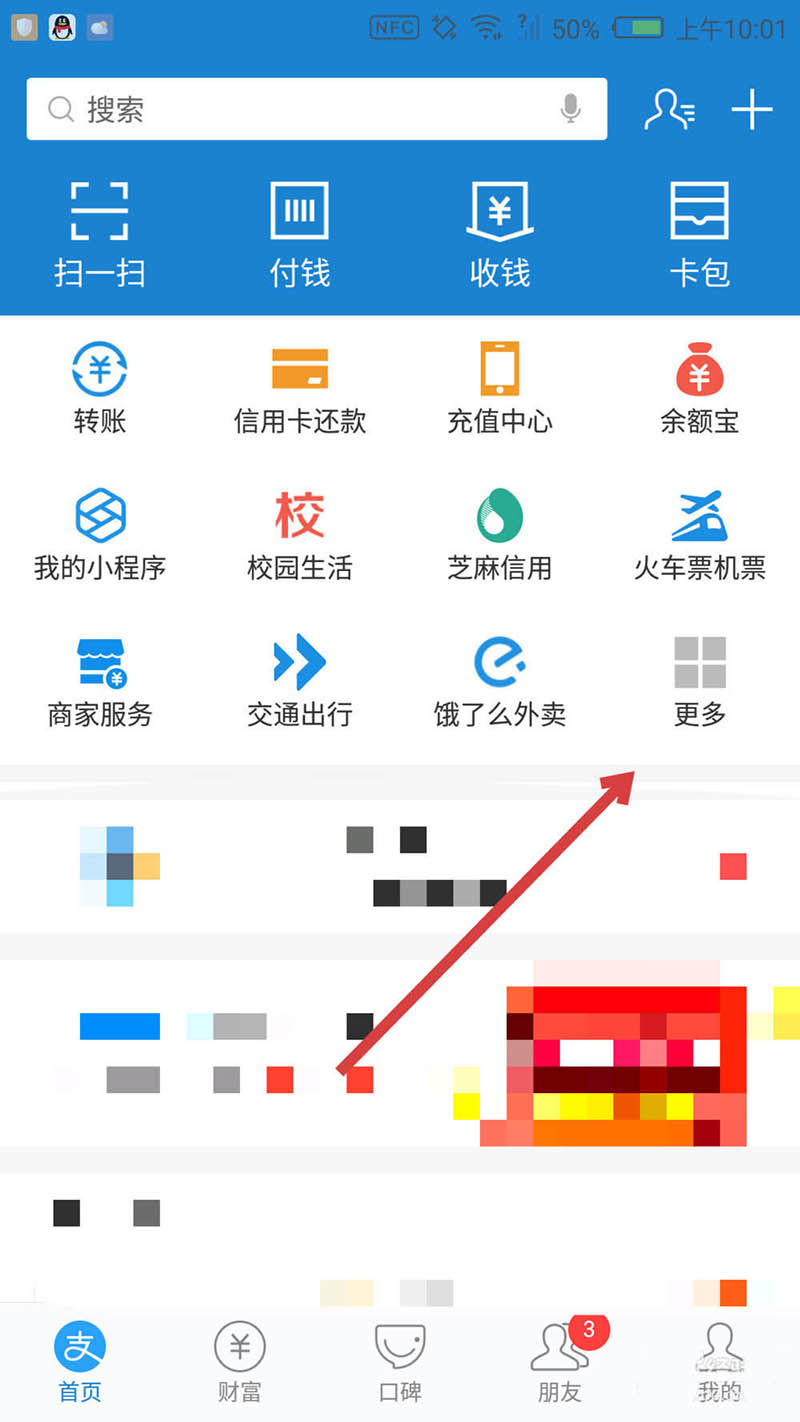Open 卡包 card wallet

coord(699,233)
